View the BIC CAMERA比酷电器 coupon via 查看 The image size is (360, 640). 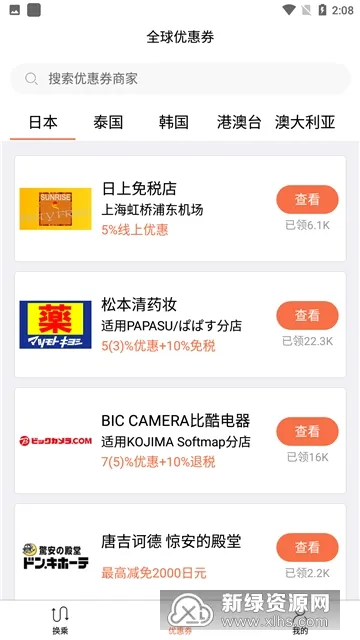click(307, 431)
